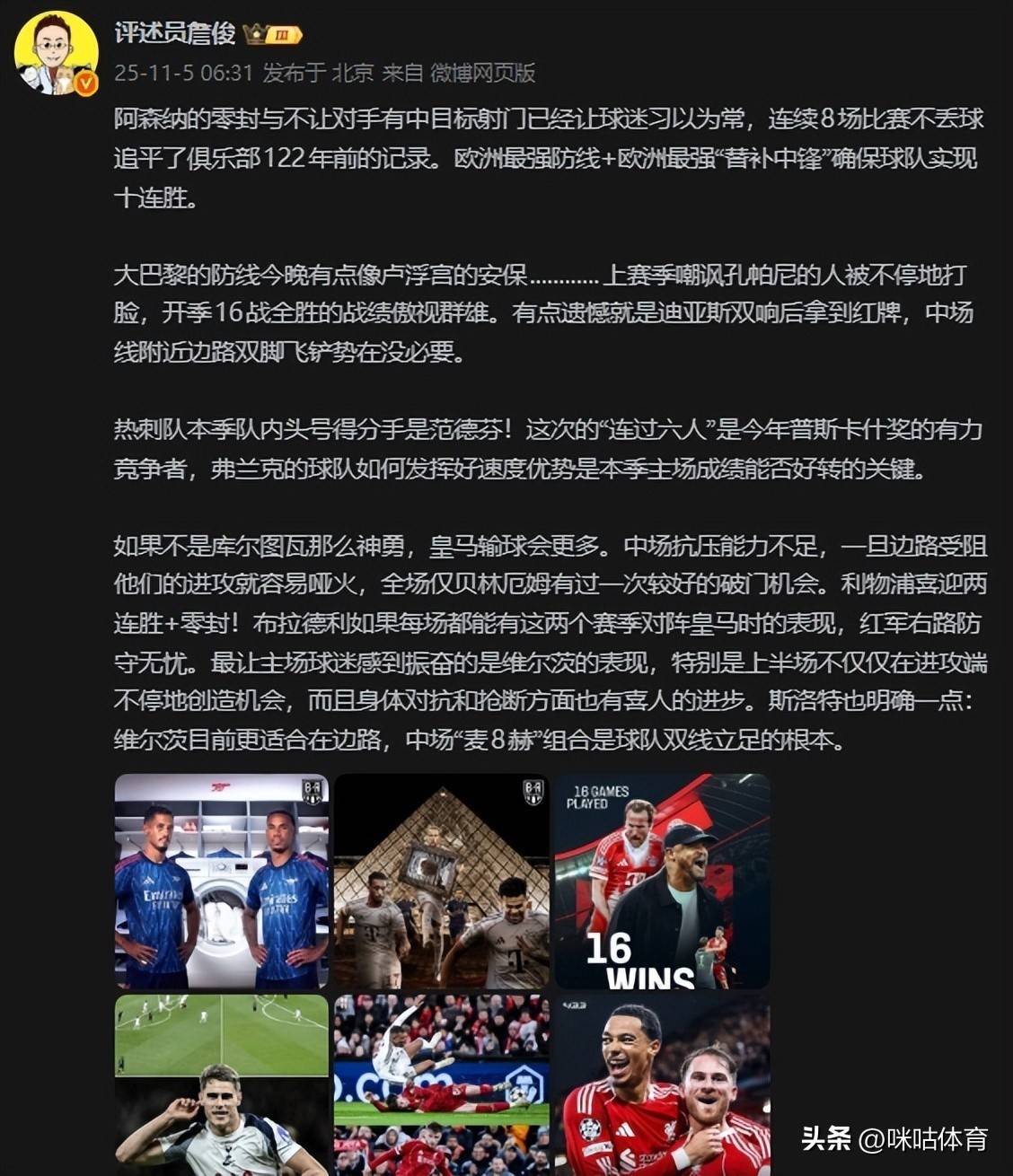View the Louvre pyramid players image
Image resolution: width=1013 pixels, height=1176 pixels.
pos(442,881)
